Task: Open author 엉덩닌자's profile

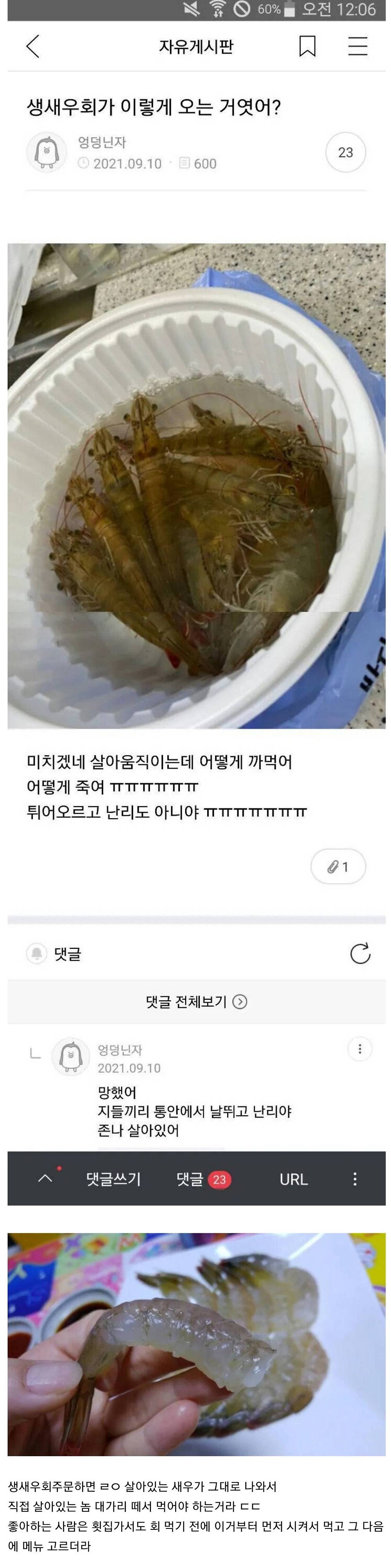Action: [x=47, y=152]
